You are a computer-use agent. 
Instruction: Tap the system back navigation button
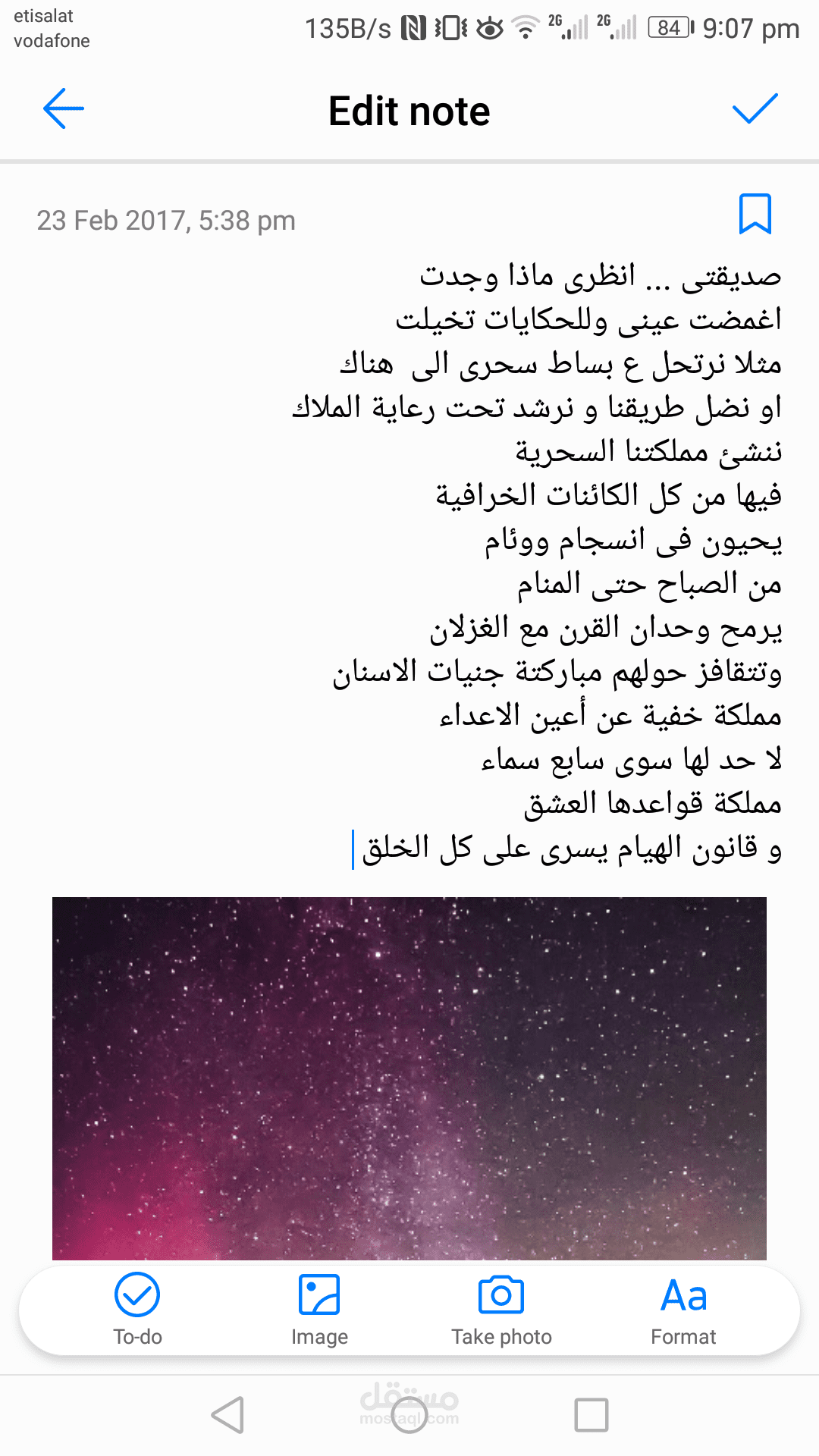tap(227, 1415)
